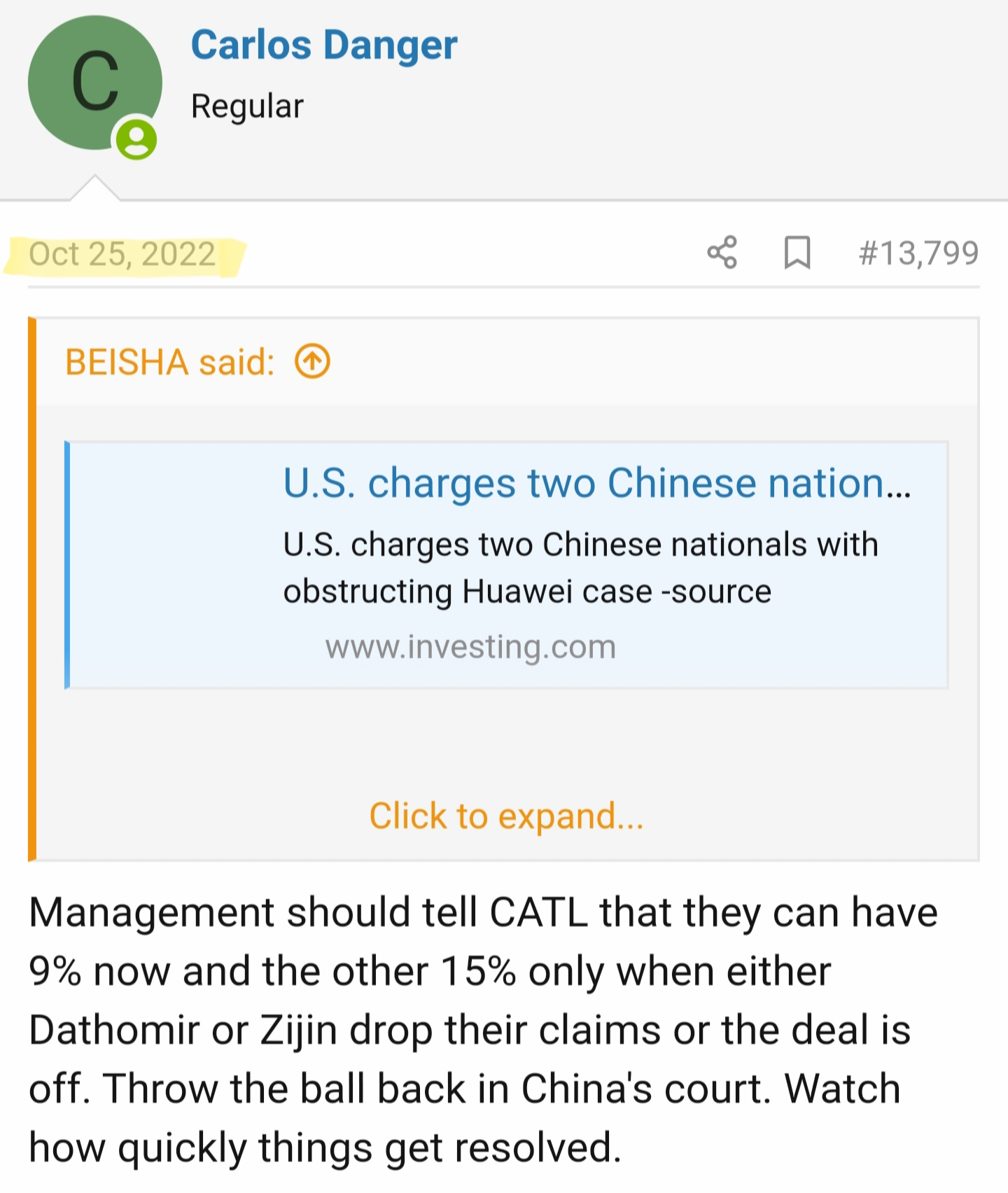
Task: Open Carlos Danger's profile
Action: coord(323,46)
